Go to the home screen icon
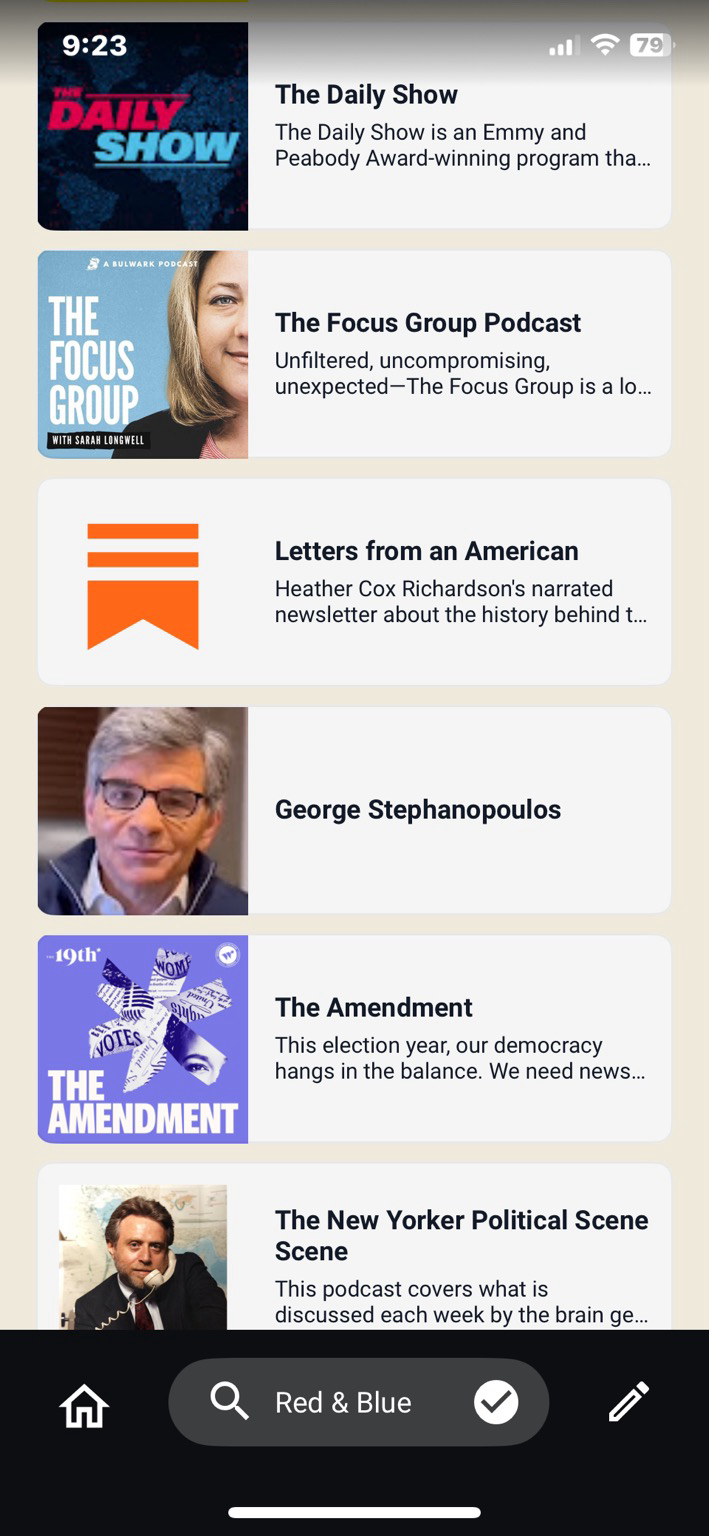The height and width of the screenshot is (1536, 709). point(84,1404)
